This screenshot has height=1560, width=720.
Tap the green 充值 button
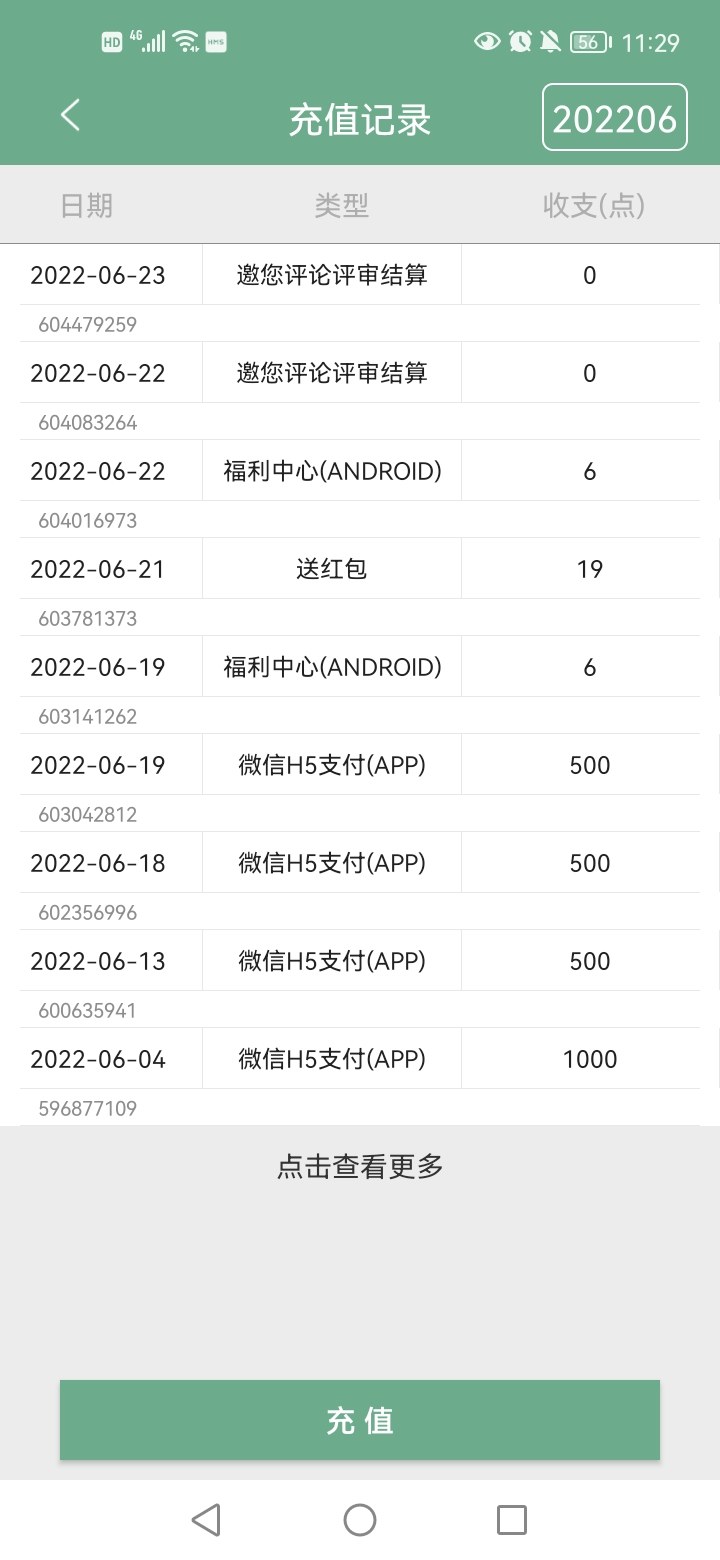coord(360,1420)
